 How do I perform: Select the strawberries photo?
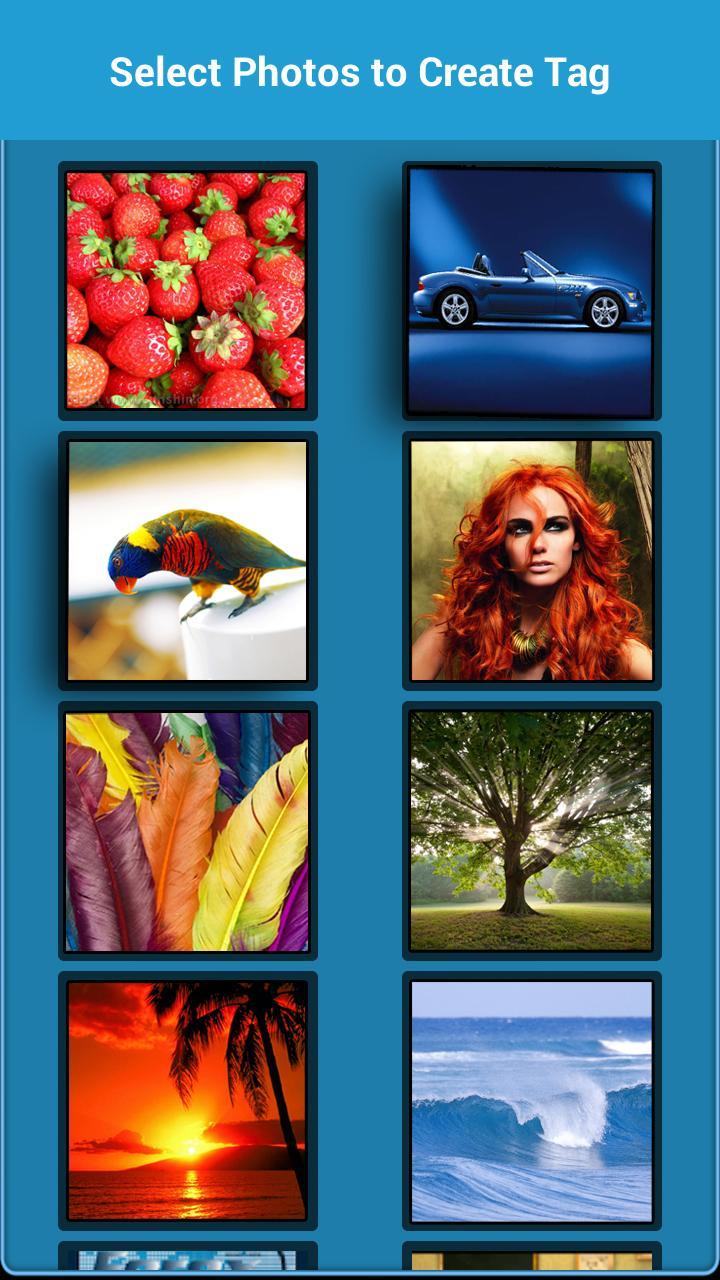[187, 290]
